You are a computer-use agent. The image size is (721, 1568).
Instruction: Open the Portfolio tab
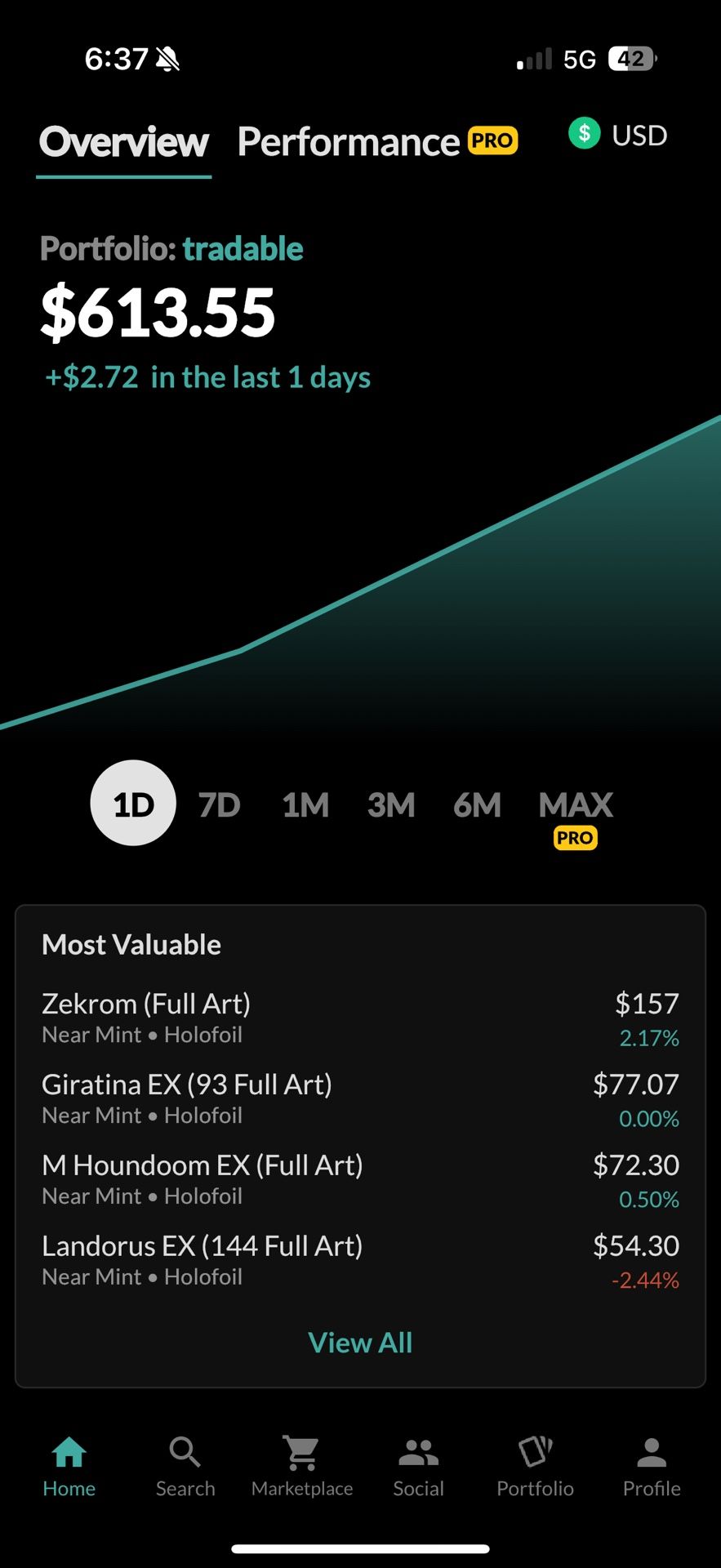[x=535, y=1467]
